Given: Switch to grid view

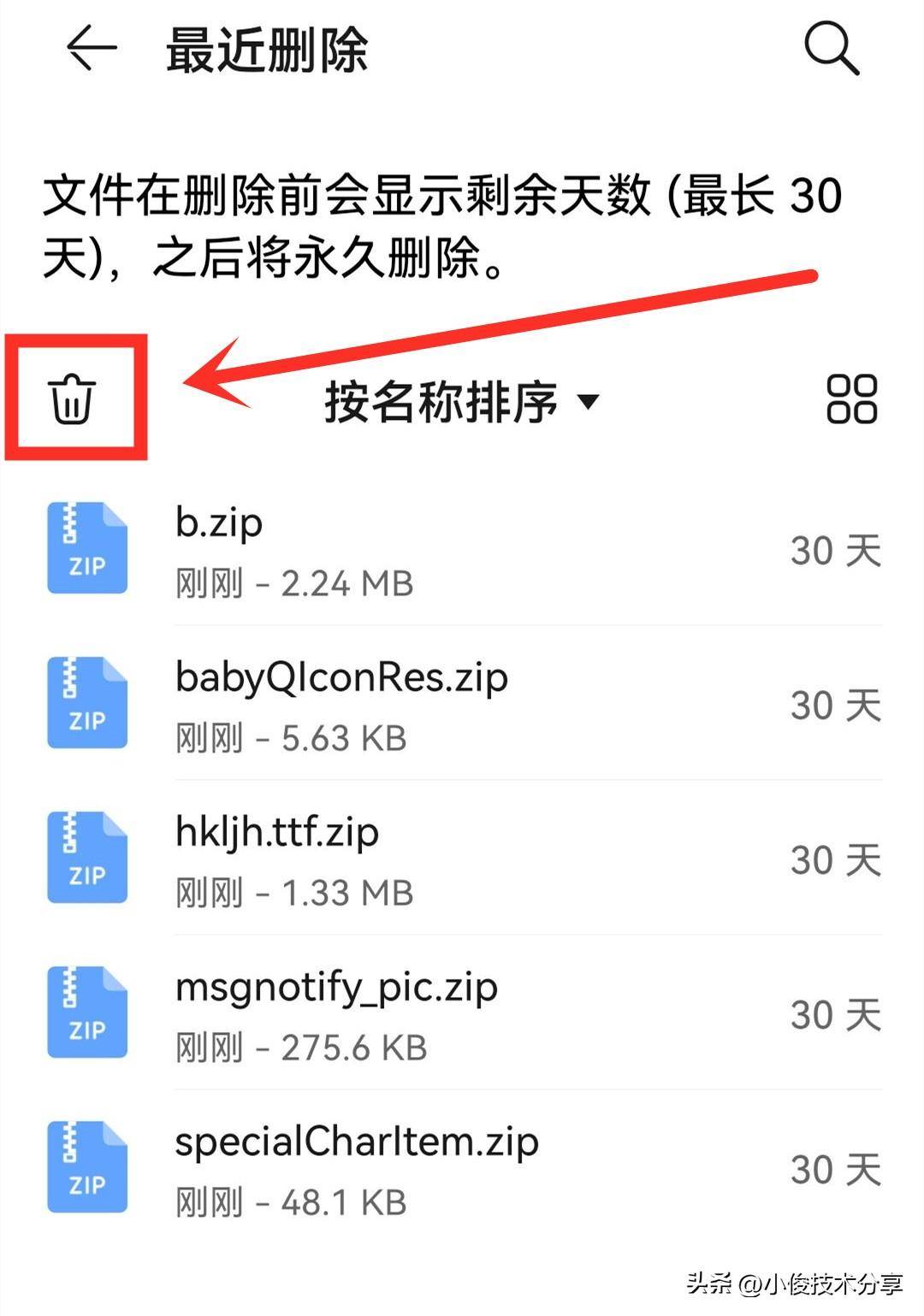Looking at the screenshot, I should coord(851,398).
